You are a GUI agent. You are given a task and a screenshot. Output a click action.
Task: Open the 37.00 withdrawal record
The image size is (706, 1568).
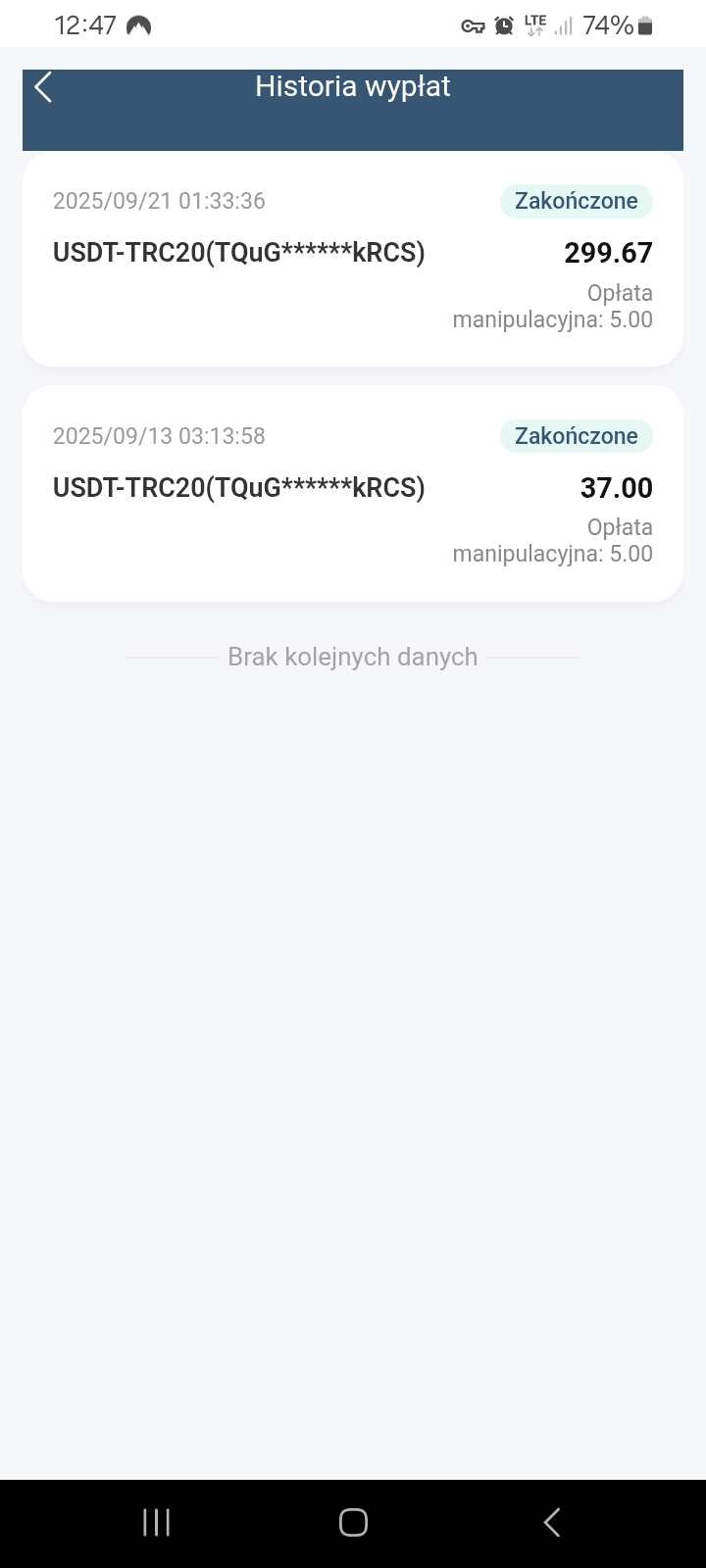coord(353,494)
